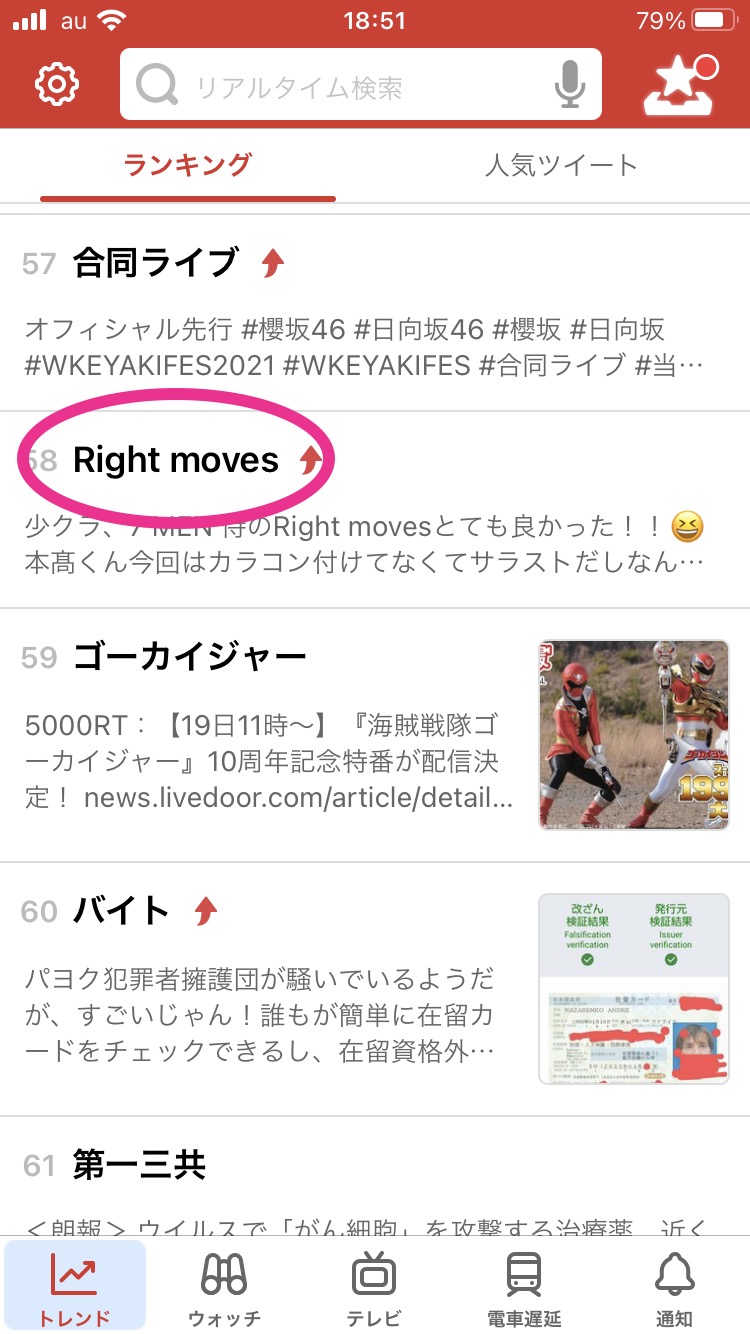View the ゴーカイジャー trend entry

375,736
